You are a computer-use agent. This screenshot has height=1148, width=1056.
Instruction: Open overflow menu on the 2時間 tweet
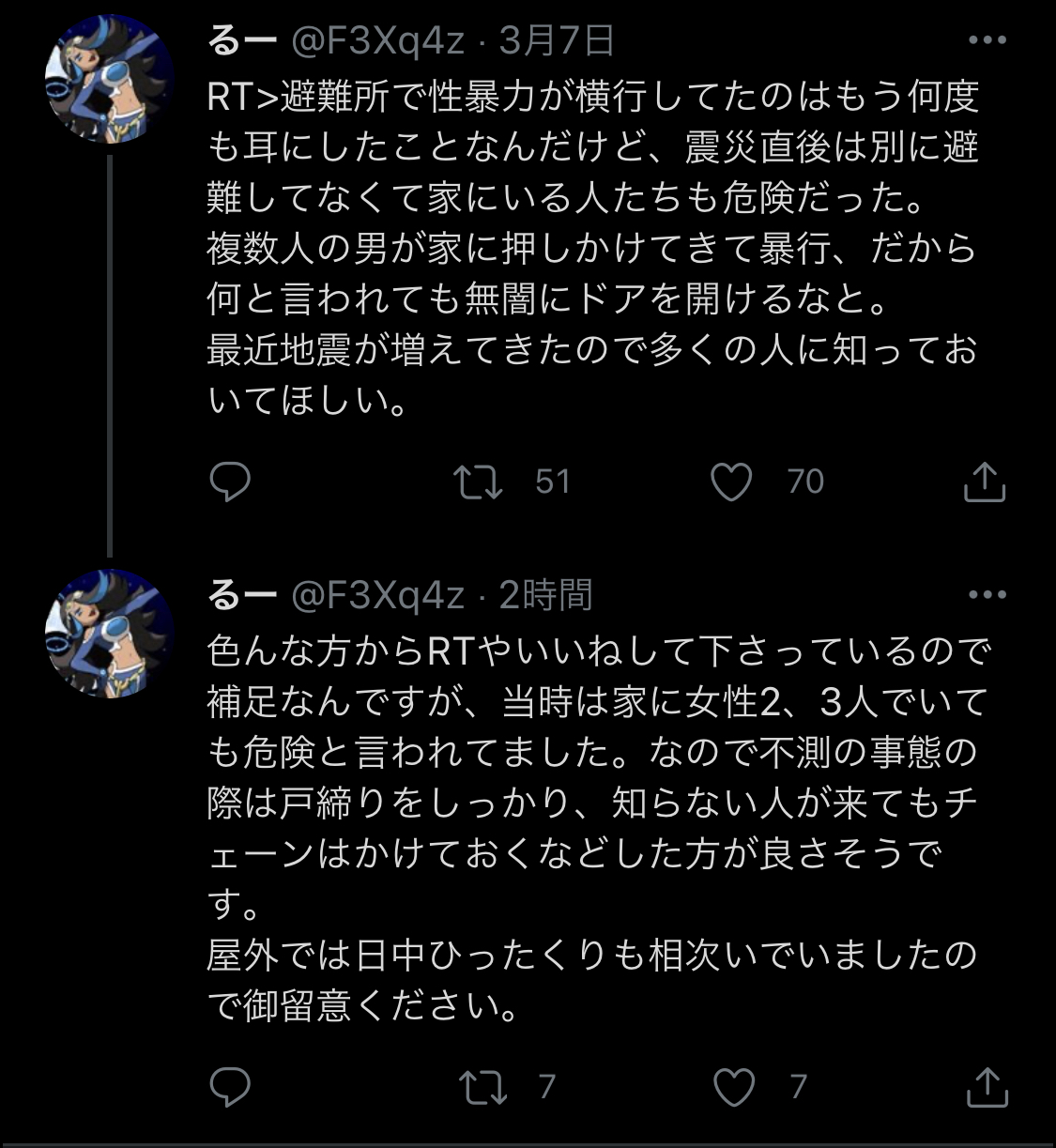(987, 594)
